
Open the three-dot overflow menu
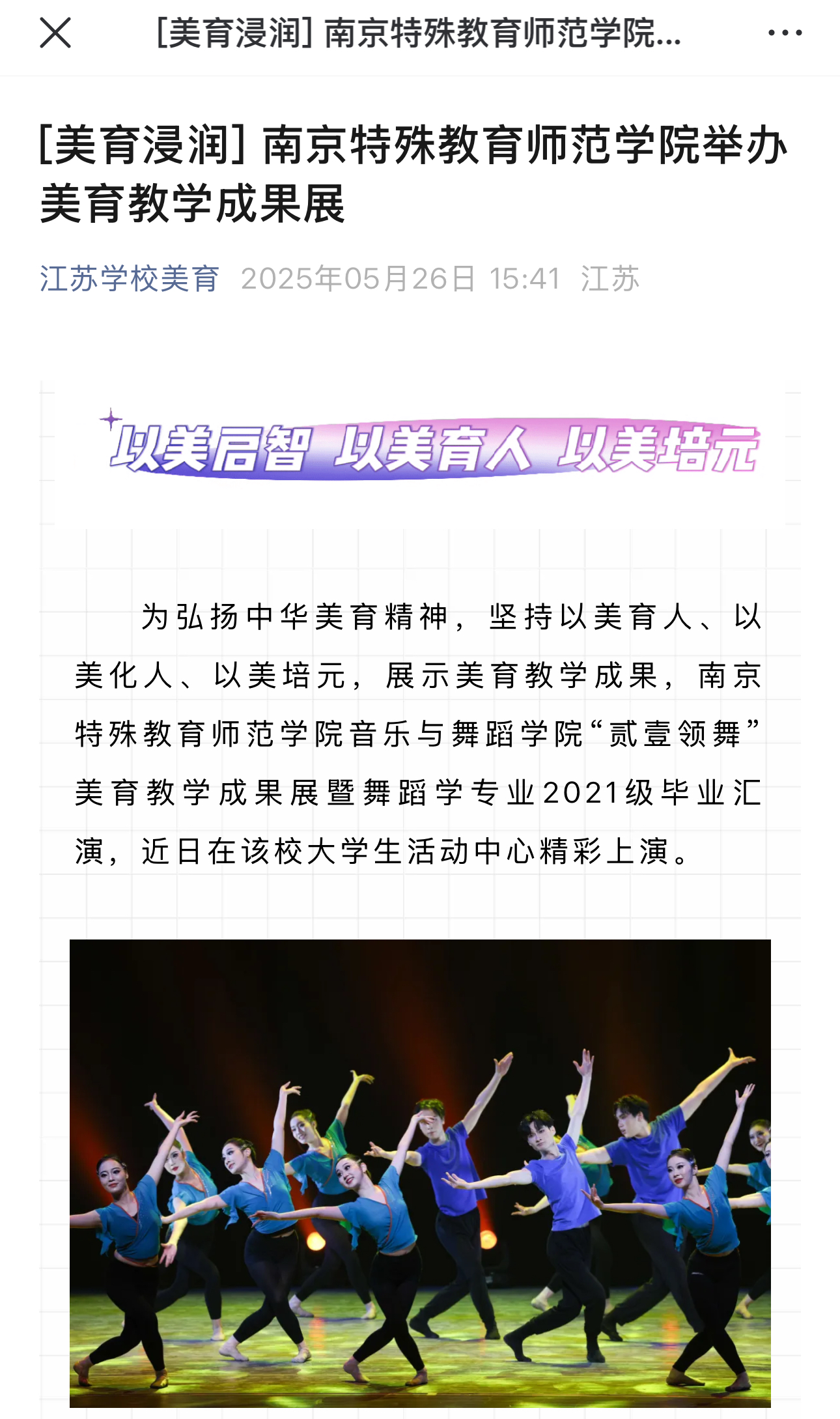click(x=785, y=33)
